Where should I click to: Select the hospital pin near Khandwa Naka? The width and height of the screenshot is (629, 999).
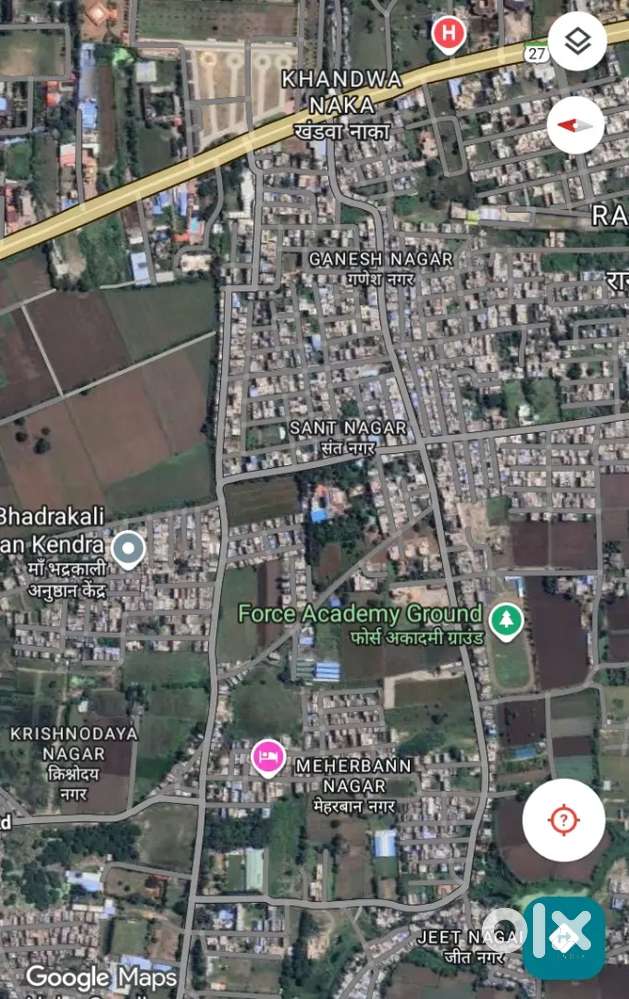pos(448,34)
